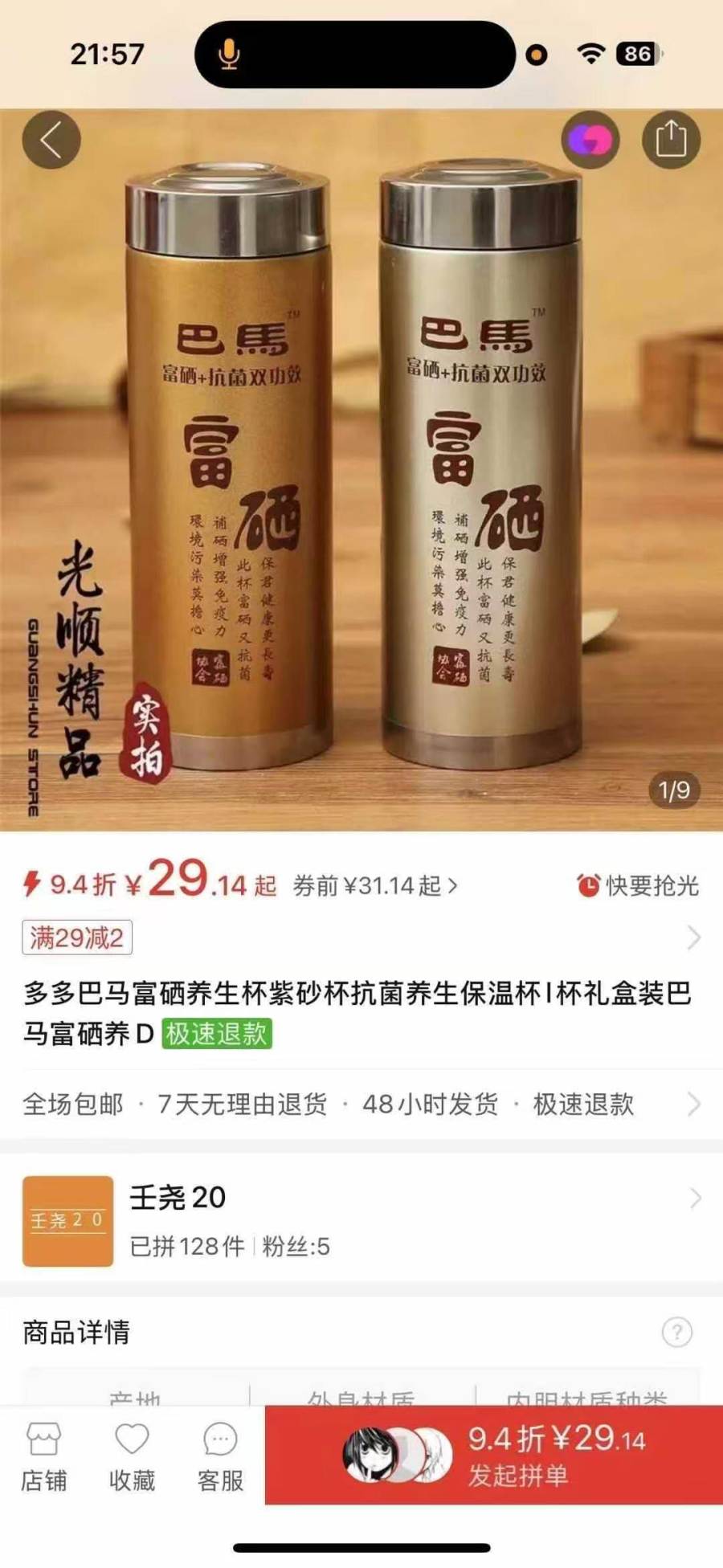The image size is (723, 1568).
Task: Contact 客服 customer service
Action: (x=220, y=1457)
